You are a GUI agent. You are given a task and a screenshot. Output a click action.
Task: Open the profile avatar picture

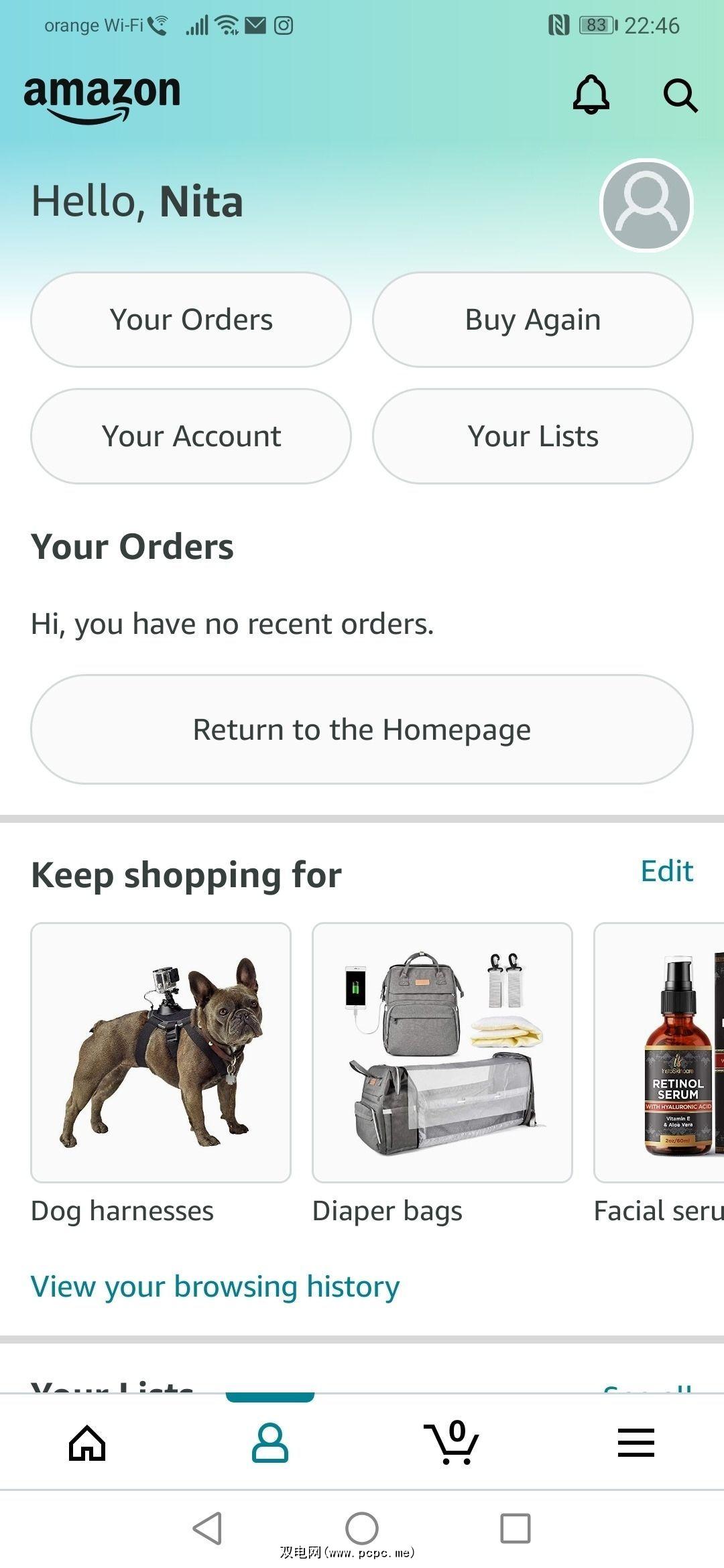[x=646, y=205]
